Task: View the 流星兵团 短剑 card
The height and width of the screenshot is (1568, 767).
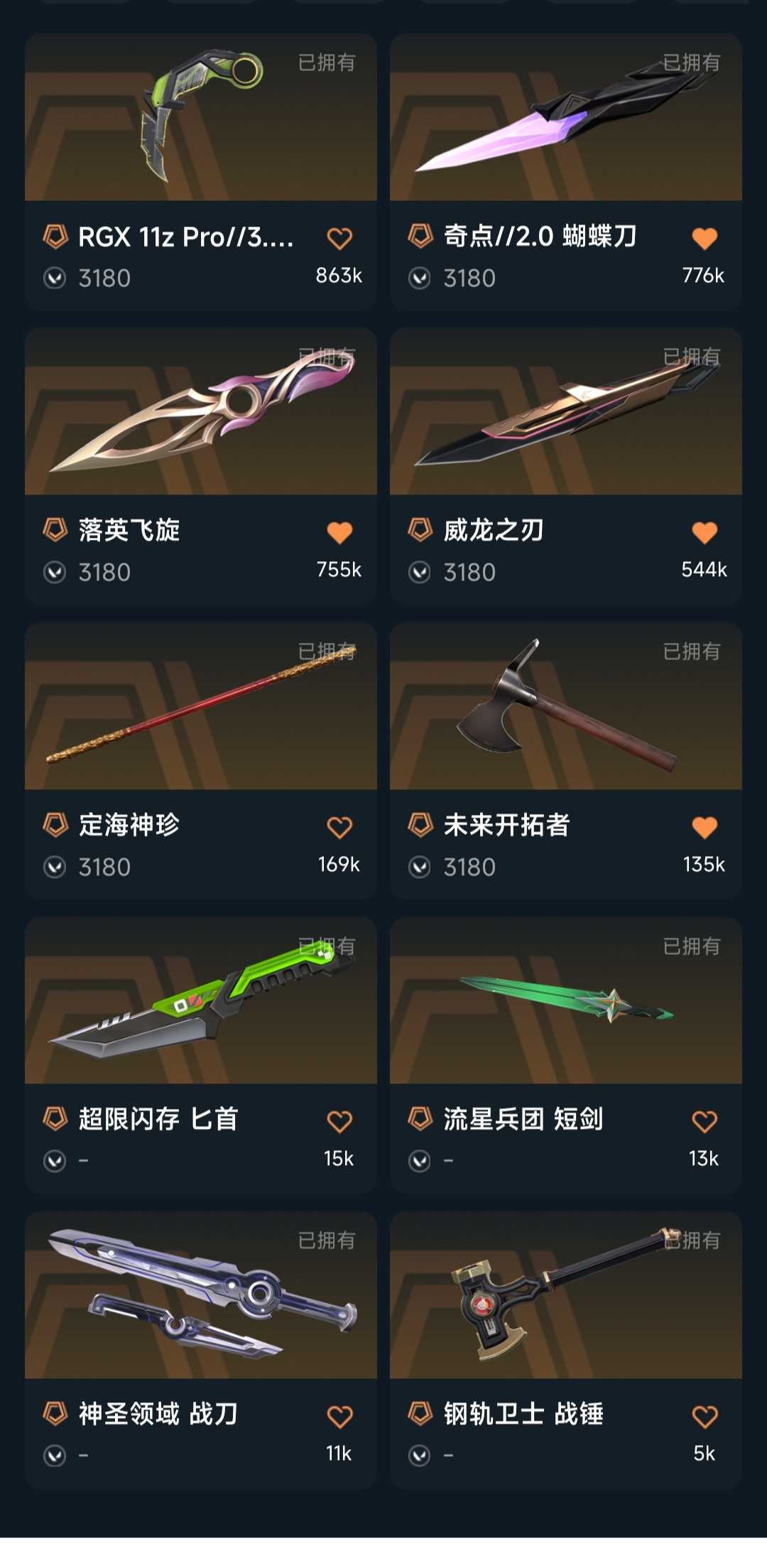Action: [x=565, y=1055]
